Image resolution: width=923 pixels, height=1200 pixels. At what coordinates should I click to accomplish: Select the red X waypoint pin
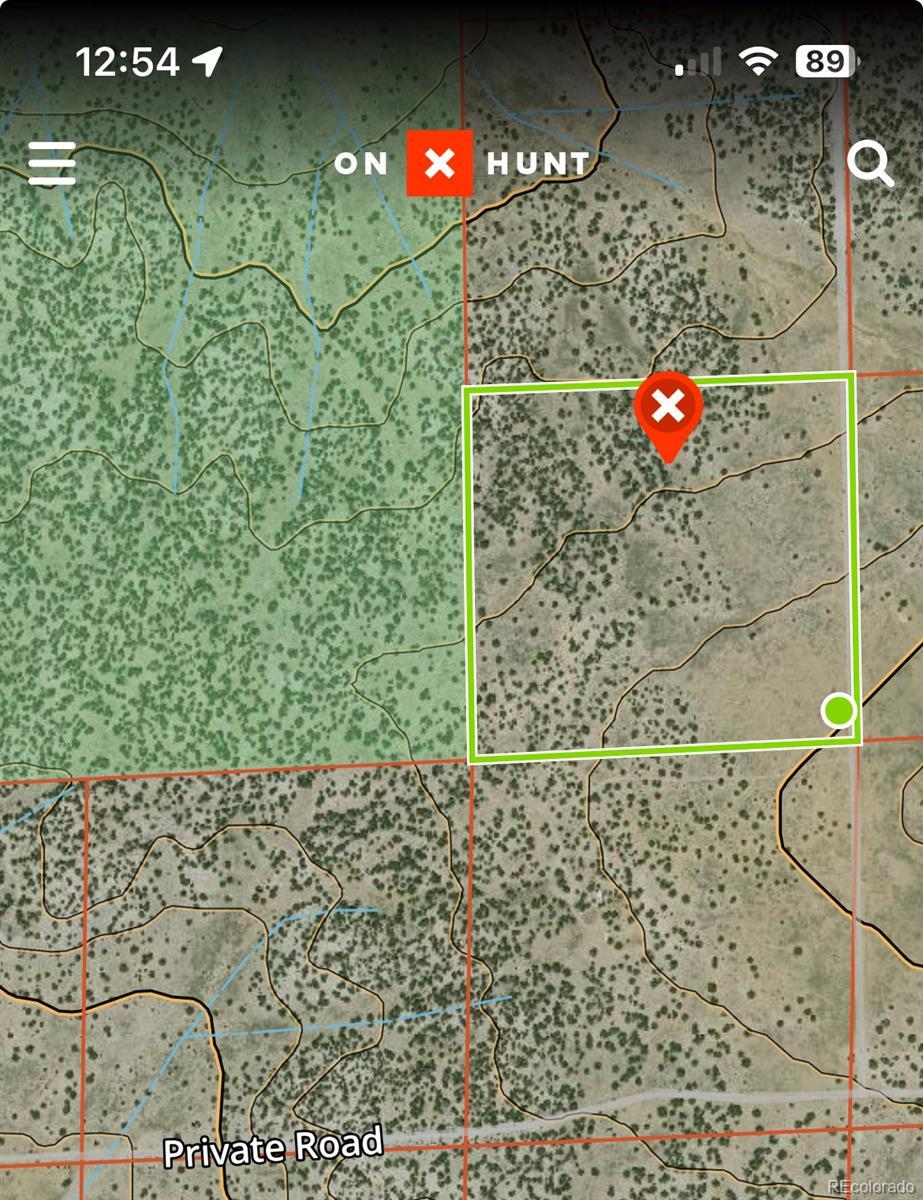tap(668, 410)
